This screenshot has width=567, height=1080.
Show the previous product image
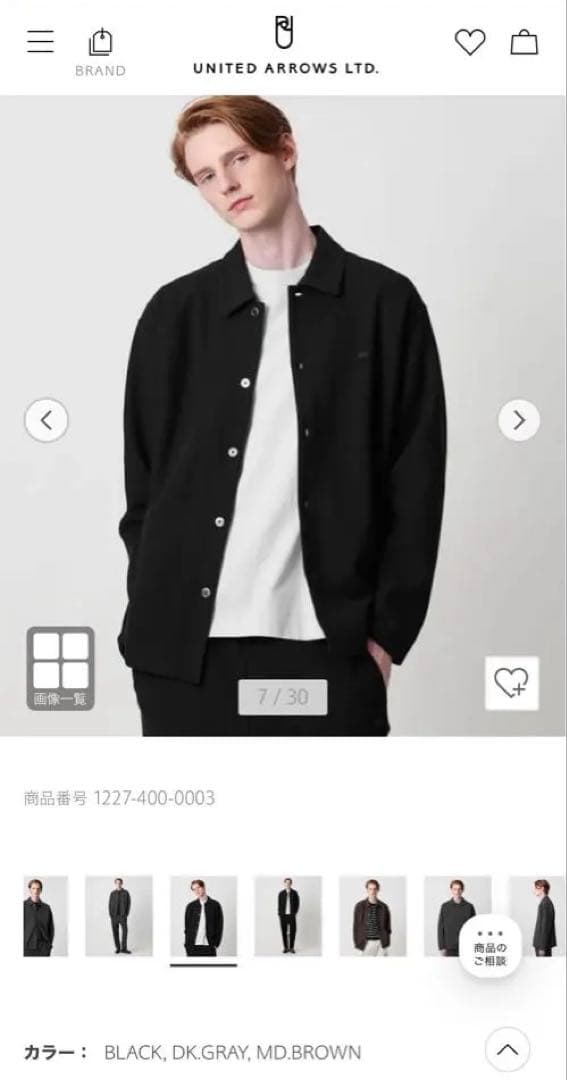[46, 419]
